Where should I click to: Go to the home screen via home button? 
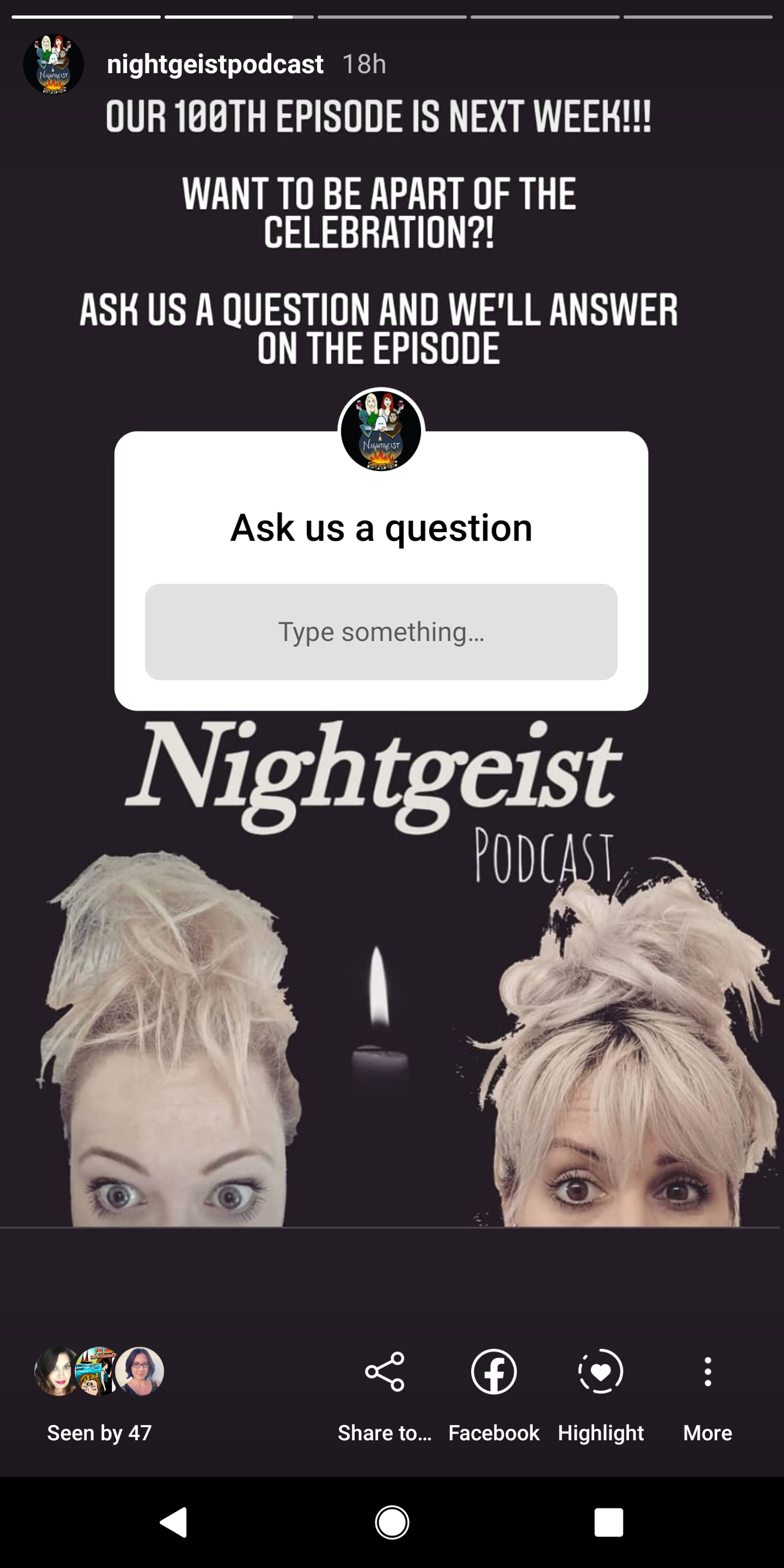[x=392, y=1522]
